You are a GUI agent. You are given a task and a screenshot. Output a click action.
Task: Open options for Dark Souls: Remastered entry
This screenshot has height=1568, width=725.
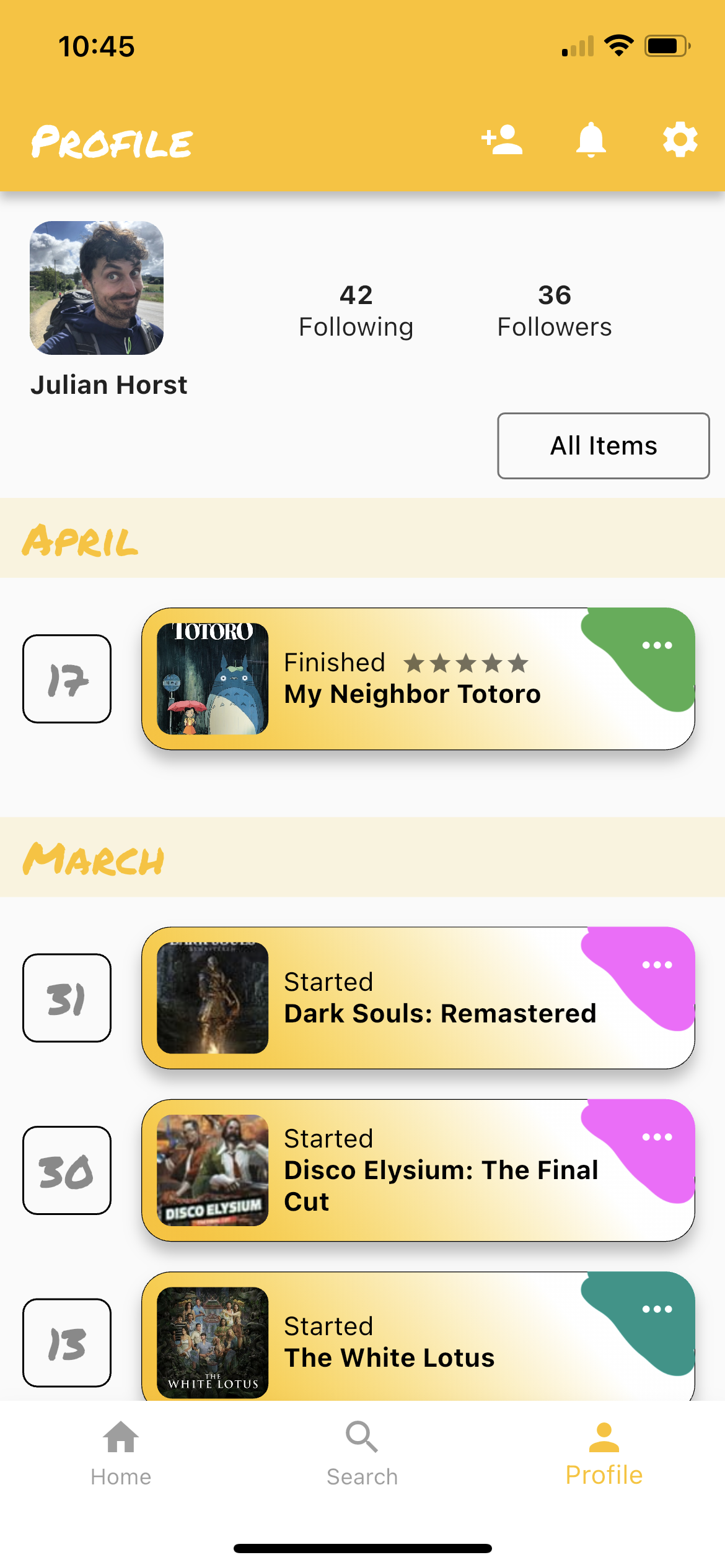click(x=656, y=964)
